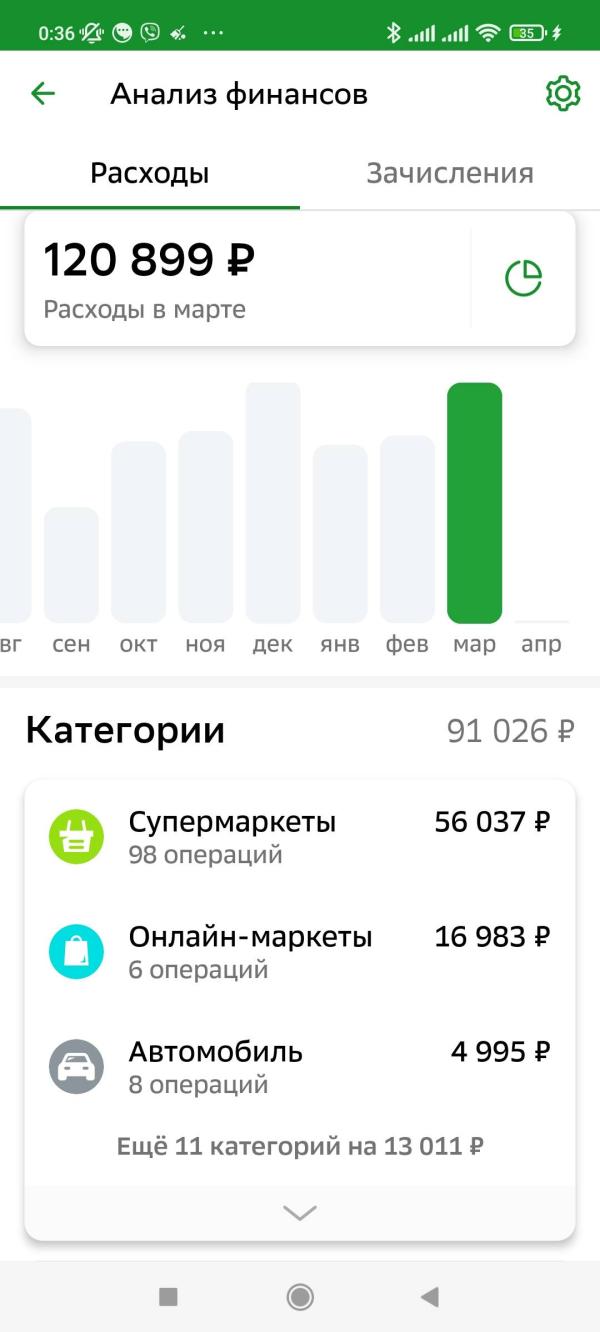Viewport: 600px width, 1332px height.
Task: Go back using the top arrow
Action: click(43, 94)
